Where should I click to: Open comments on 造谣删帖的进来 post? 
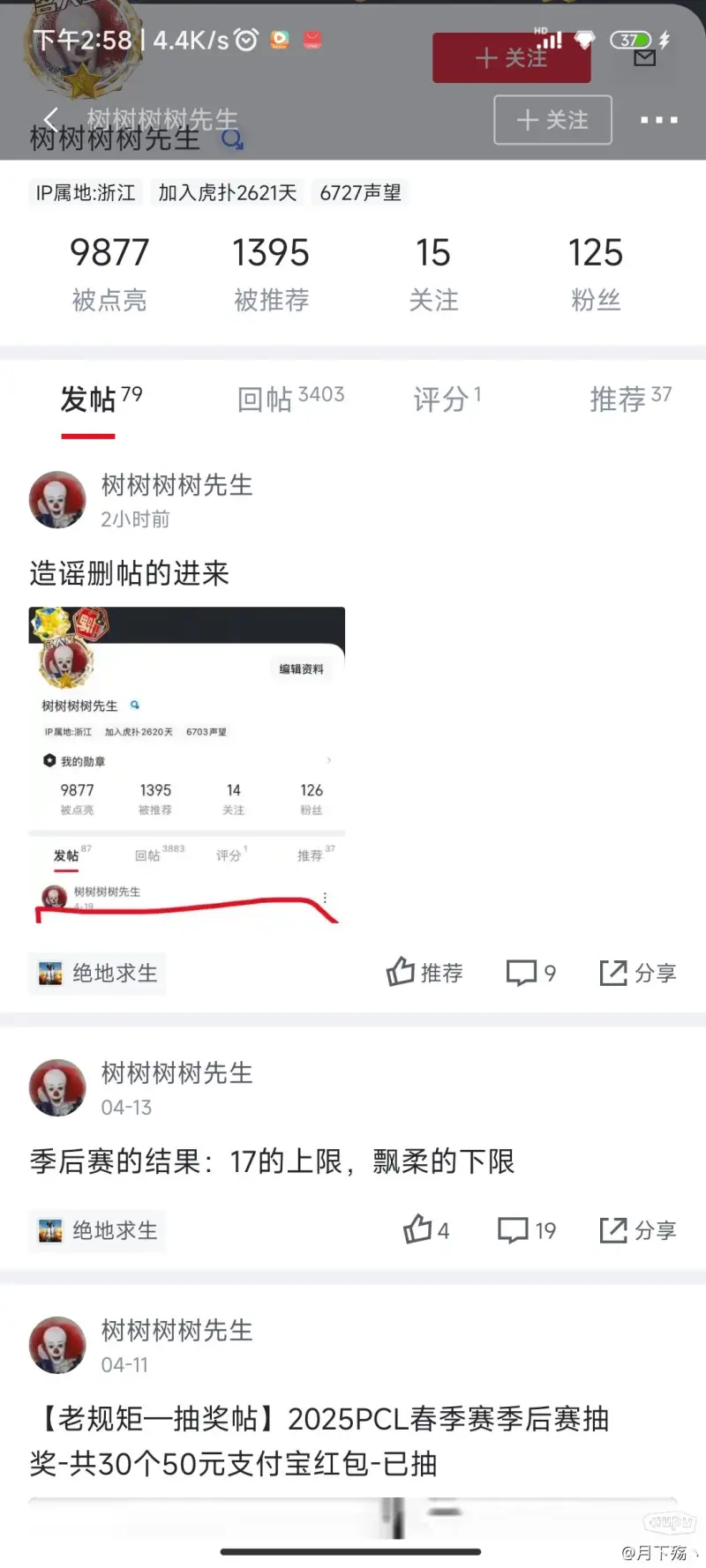point(530,973)
